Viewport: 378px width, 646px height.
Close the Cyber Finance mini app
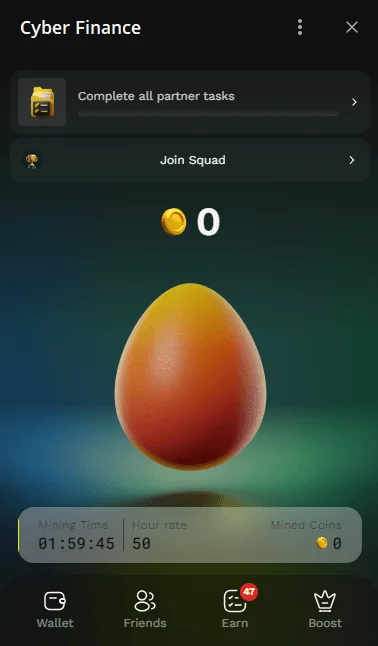tap(352, 27)
